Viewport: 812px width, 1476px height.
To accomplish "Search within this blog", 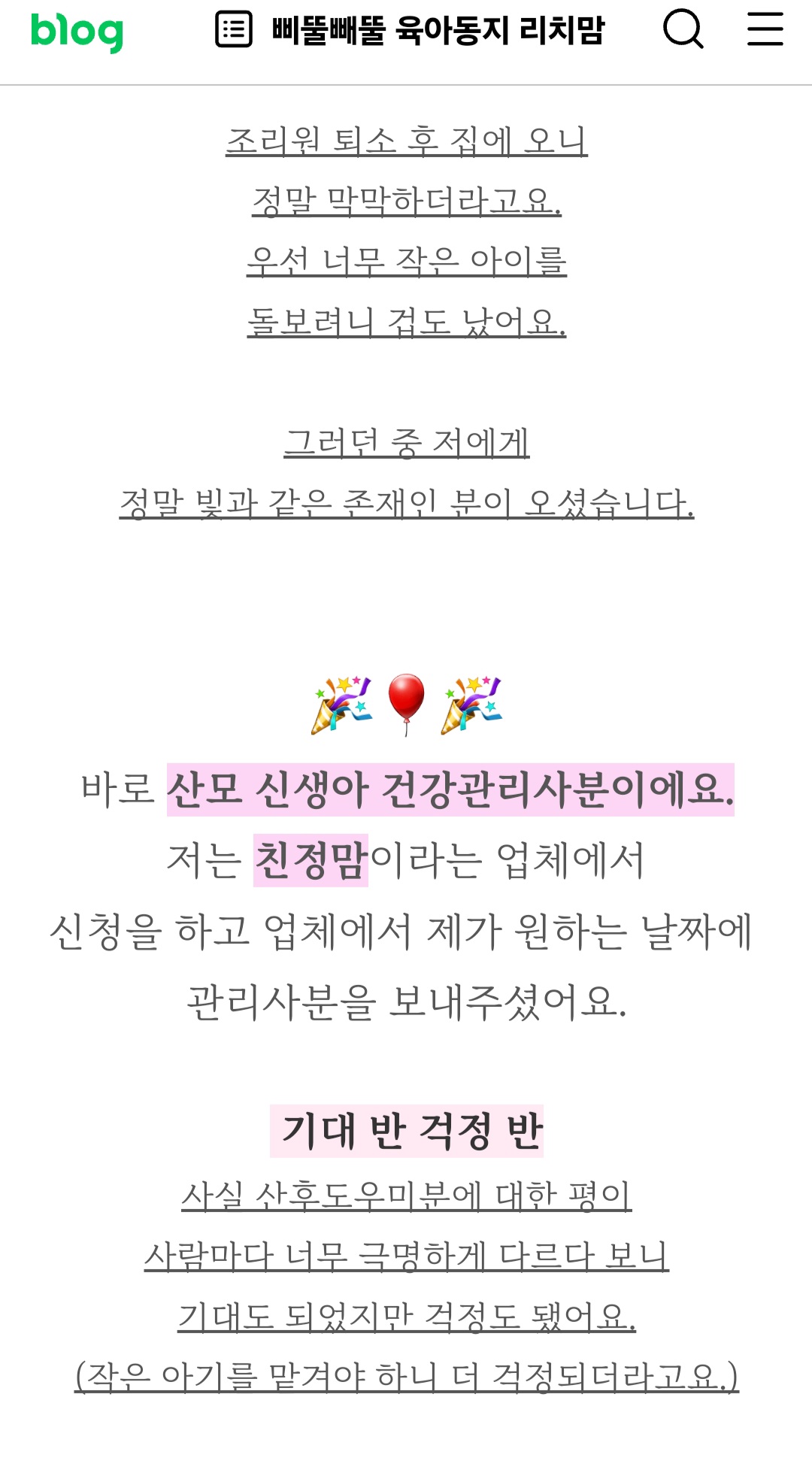I will click(x=683, y=30).
